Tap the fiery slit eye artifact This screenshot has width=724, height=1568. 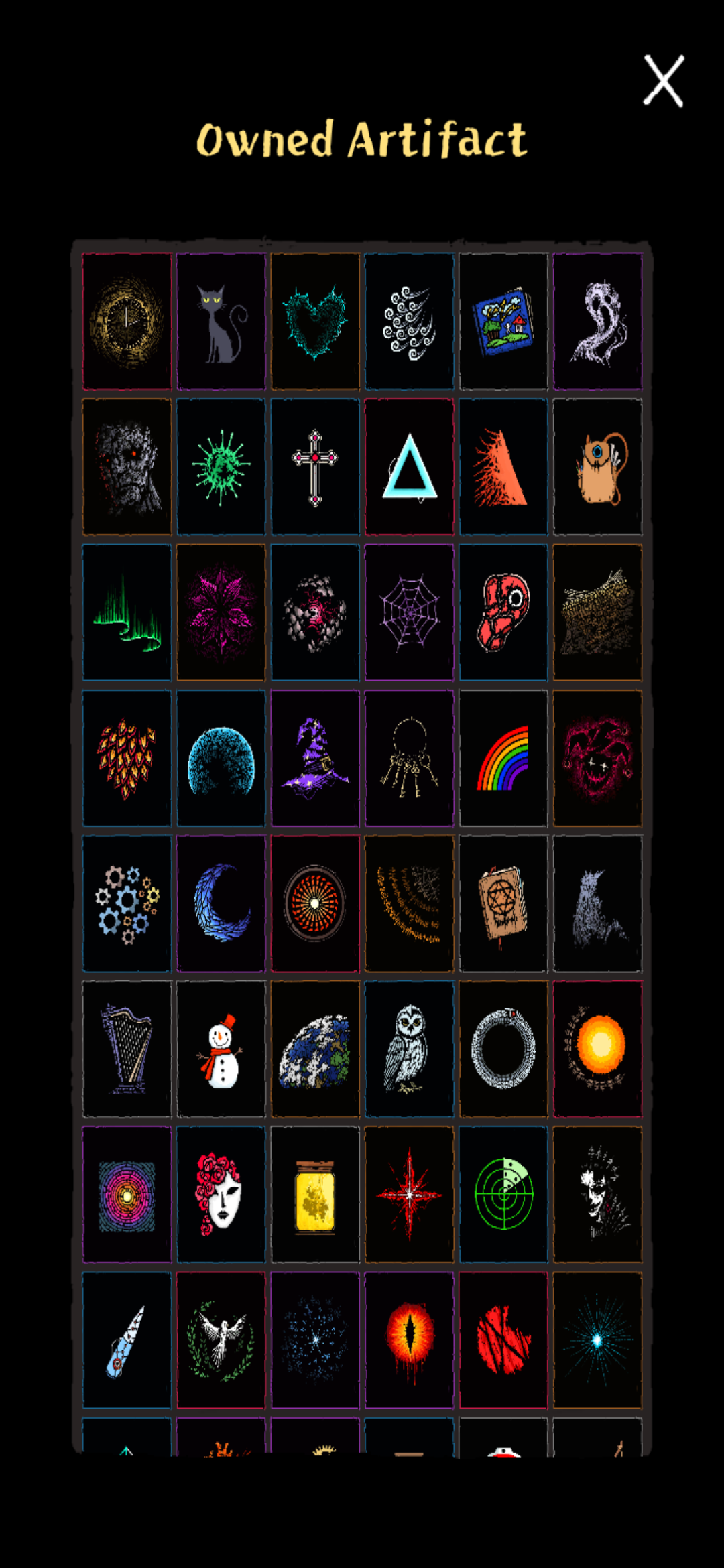(x=410, y=1340)
